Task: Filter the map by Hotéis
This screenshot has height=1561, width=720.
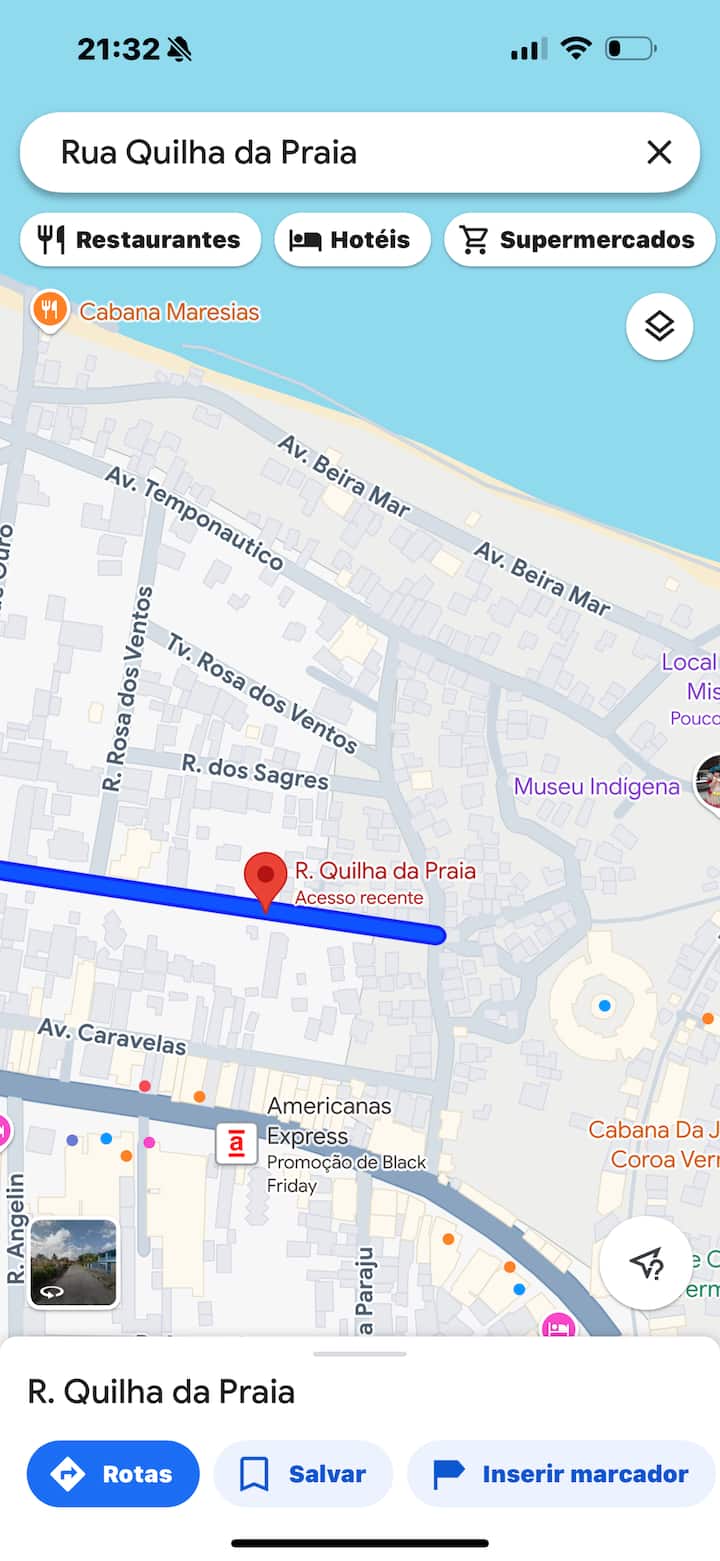Action: (352, 240)
